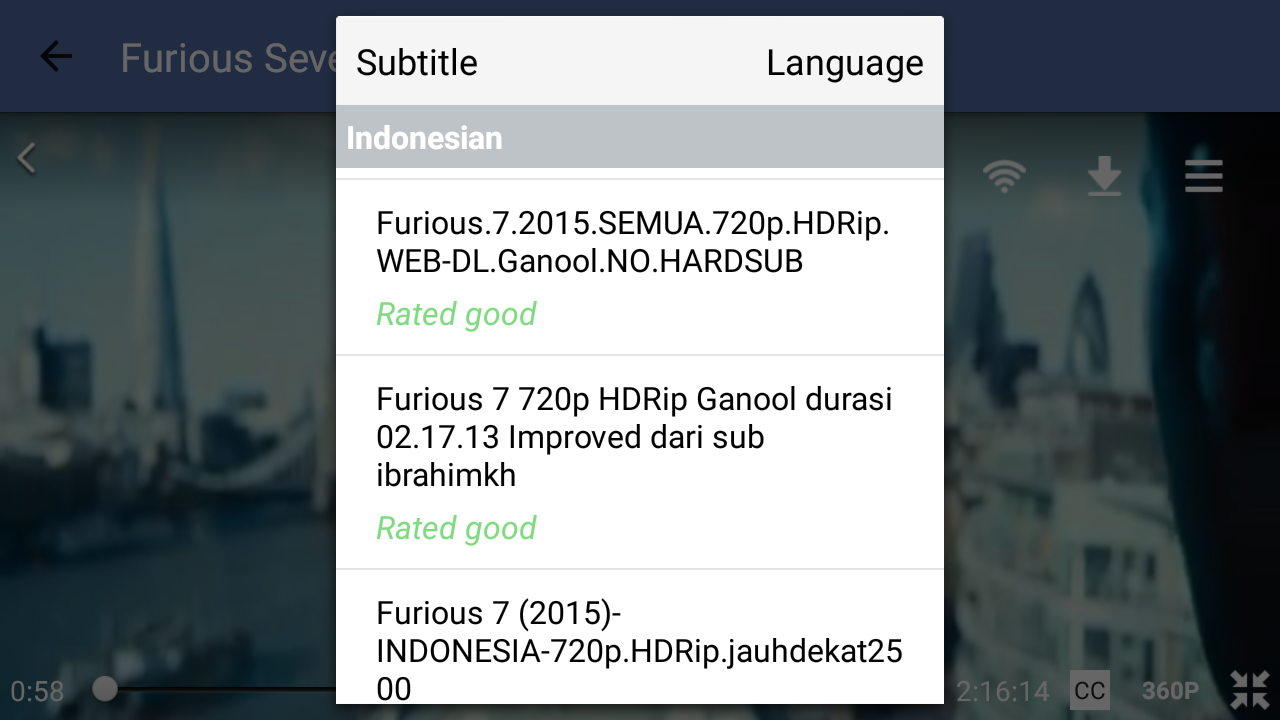
Task: Tap the cast icon
Action: [1004, 177]
